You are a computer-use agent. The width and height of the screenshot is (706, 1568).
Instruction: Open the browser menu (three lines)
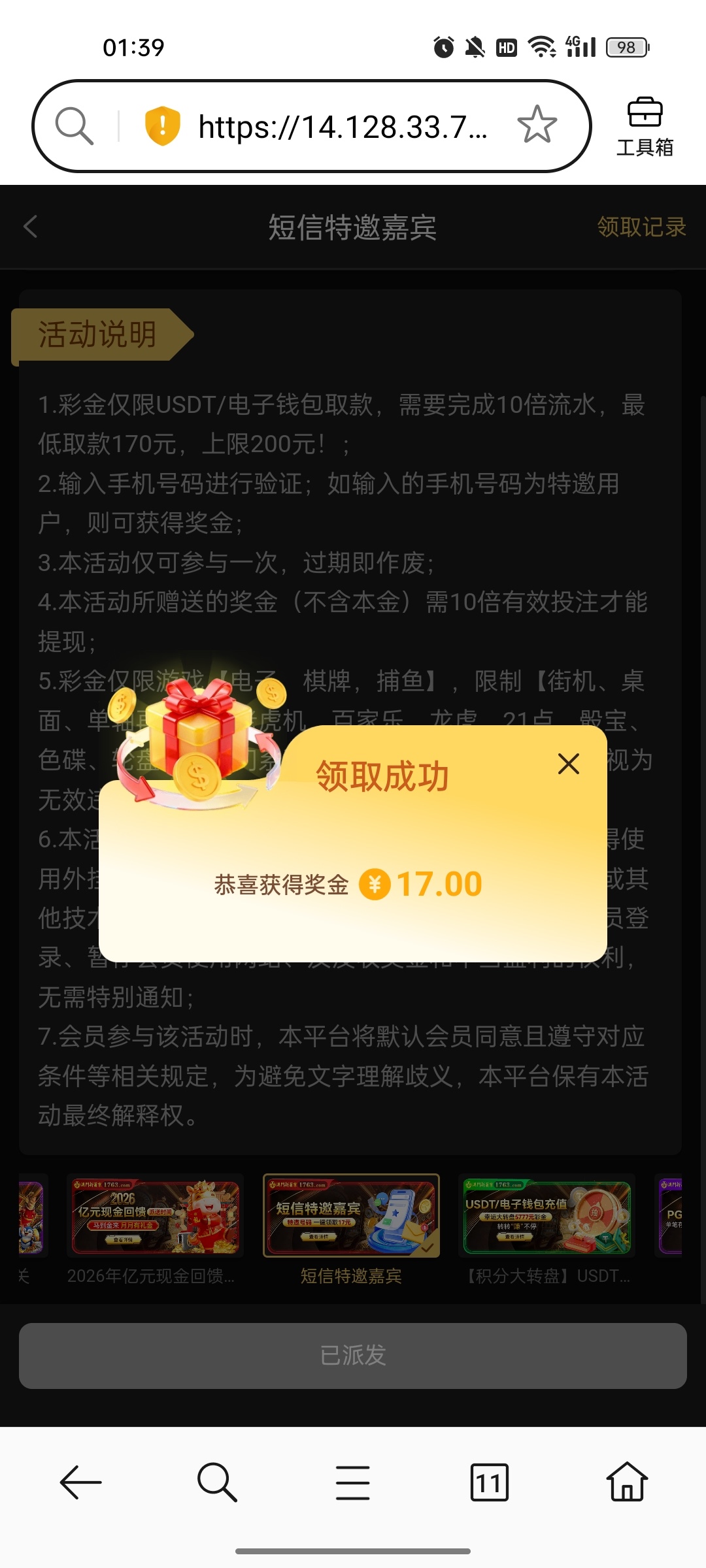coord(352,1482)
